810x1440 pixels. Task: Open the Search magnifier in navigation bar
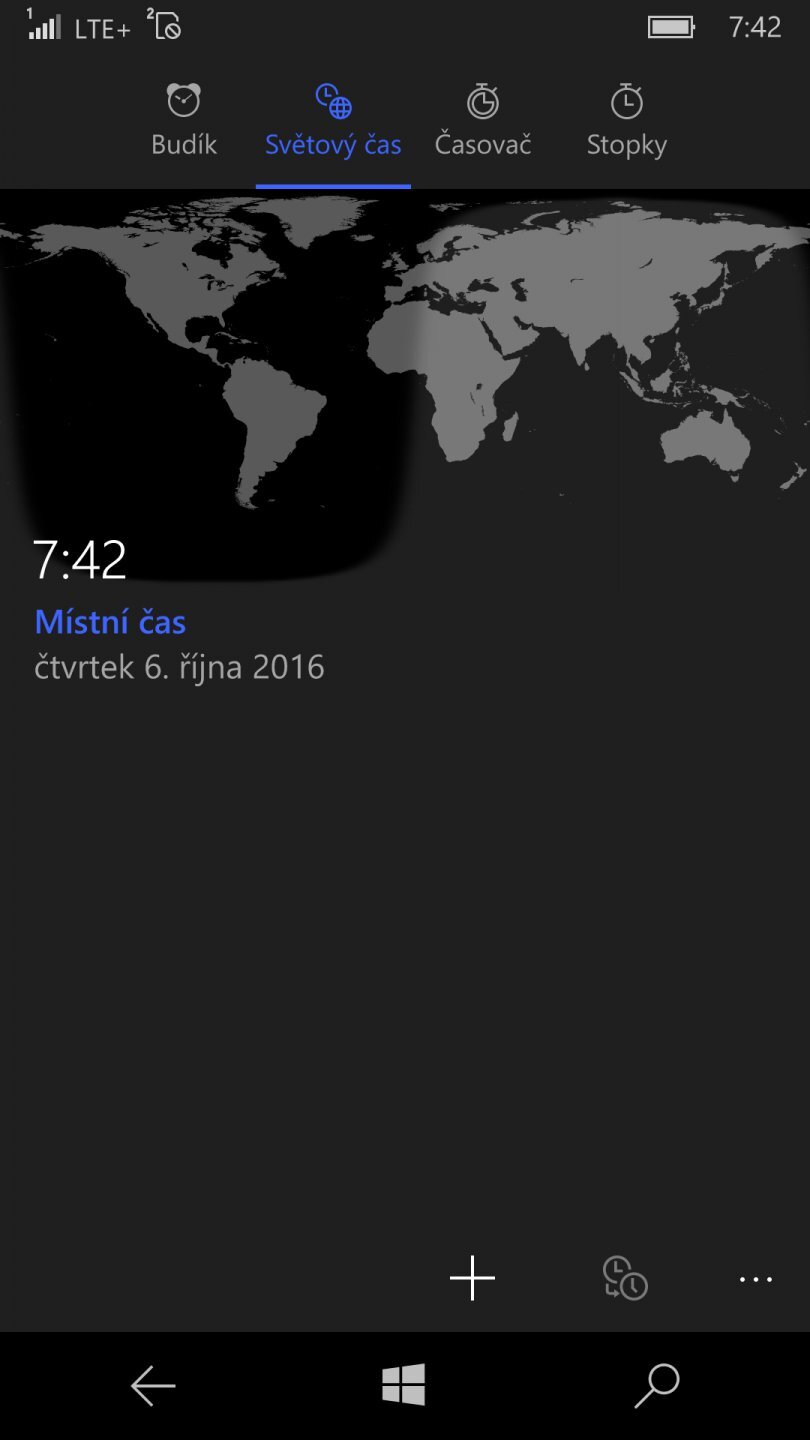pyautogui.click(x=656, y=1386)
